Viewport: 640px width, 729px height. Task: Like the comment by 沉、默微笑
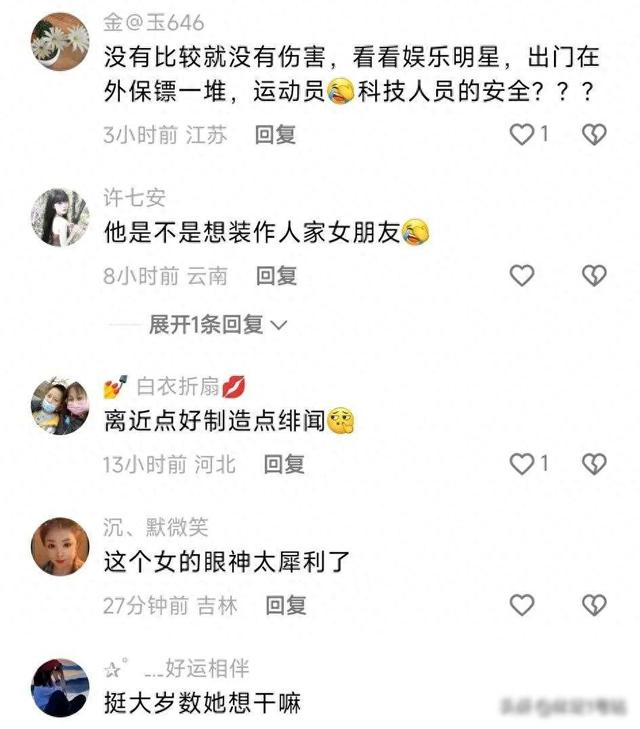tap(522, 605)
